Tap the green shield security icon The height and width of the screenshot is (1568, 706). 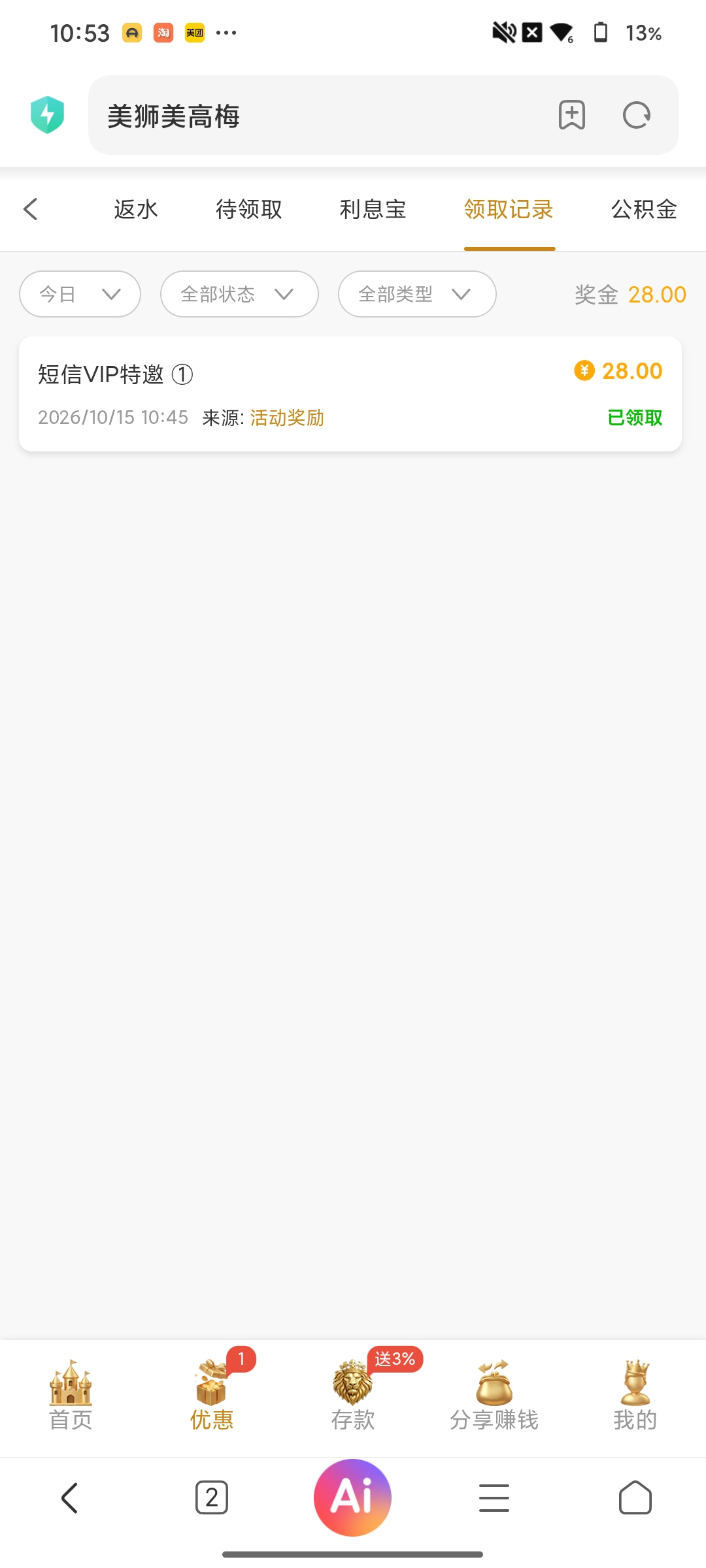click(47, 115)
